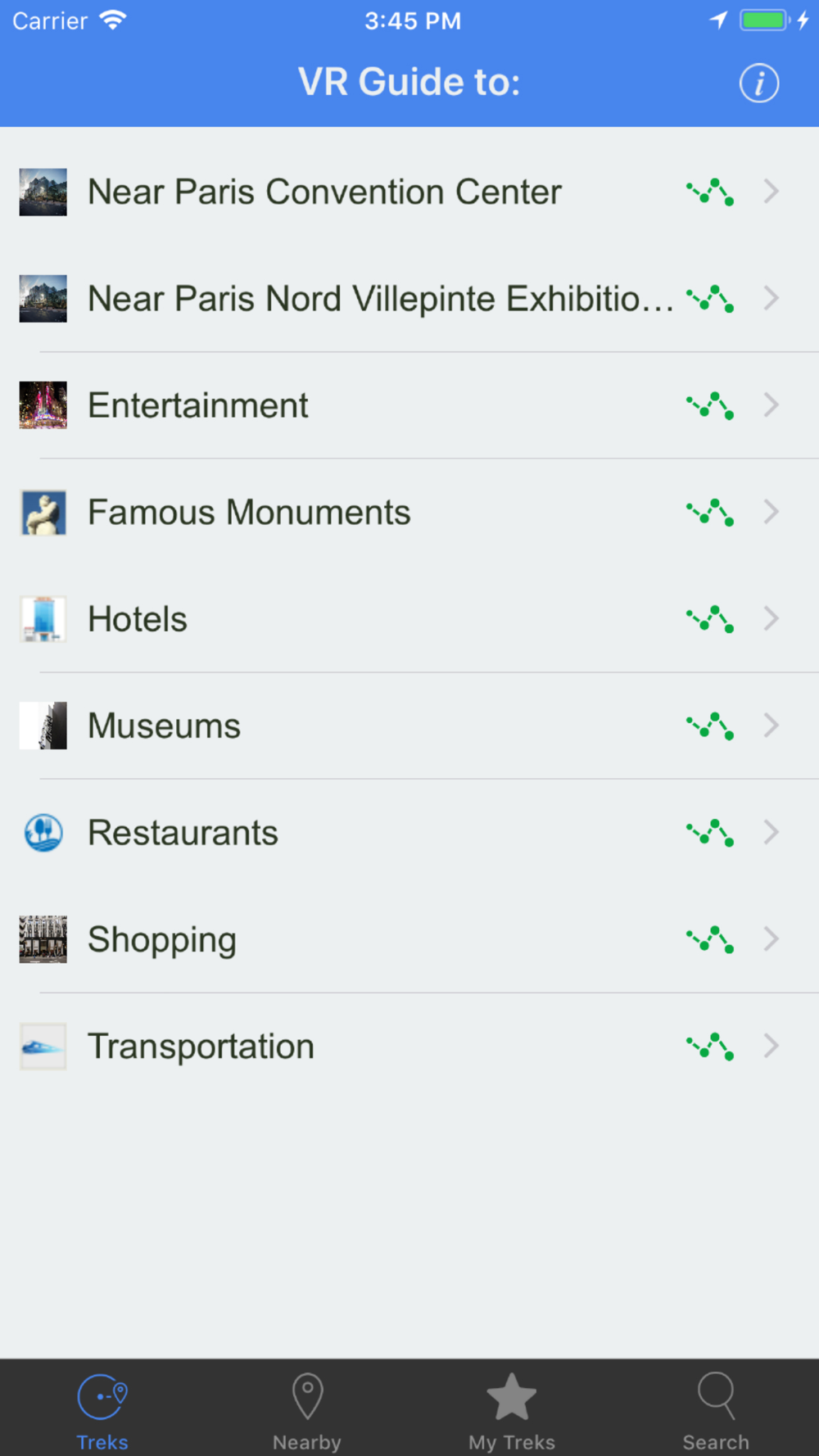Open the Famous Monuments category
Viewport: 819px width, 1456px height.
coord(409,512)
